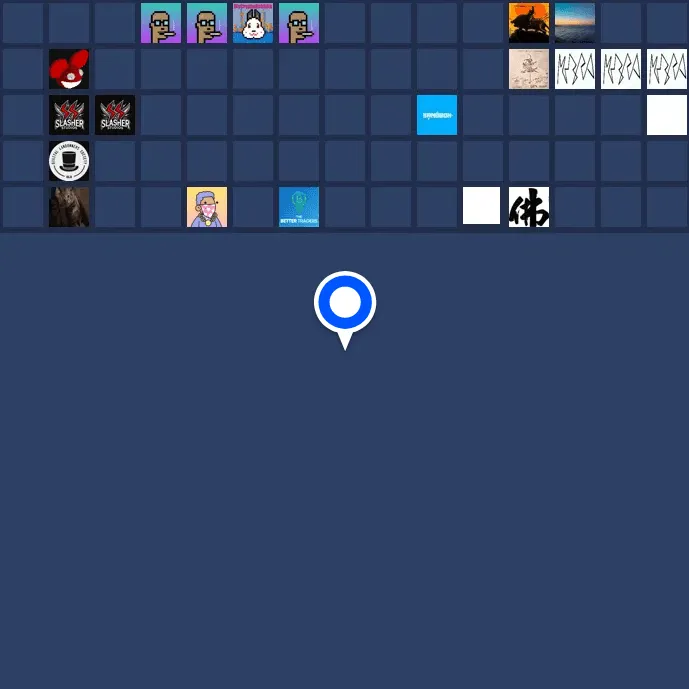Open The Better Traders tile
This screenshot has height=689, width=689.
[x=299, y=207]
